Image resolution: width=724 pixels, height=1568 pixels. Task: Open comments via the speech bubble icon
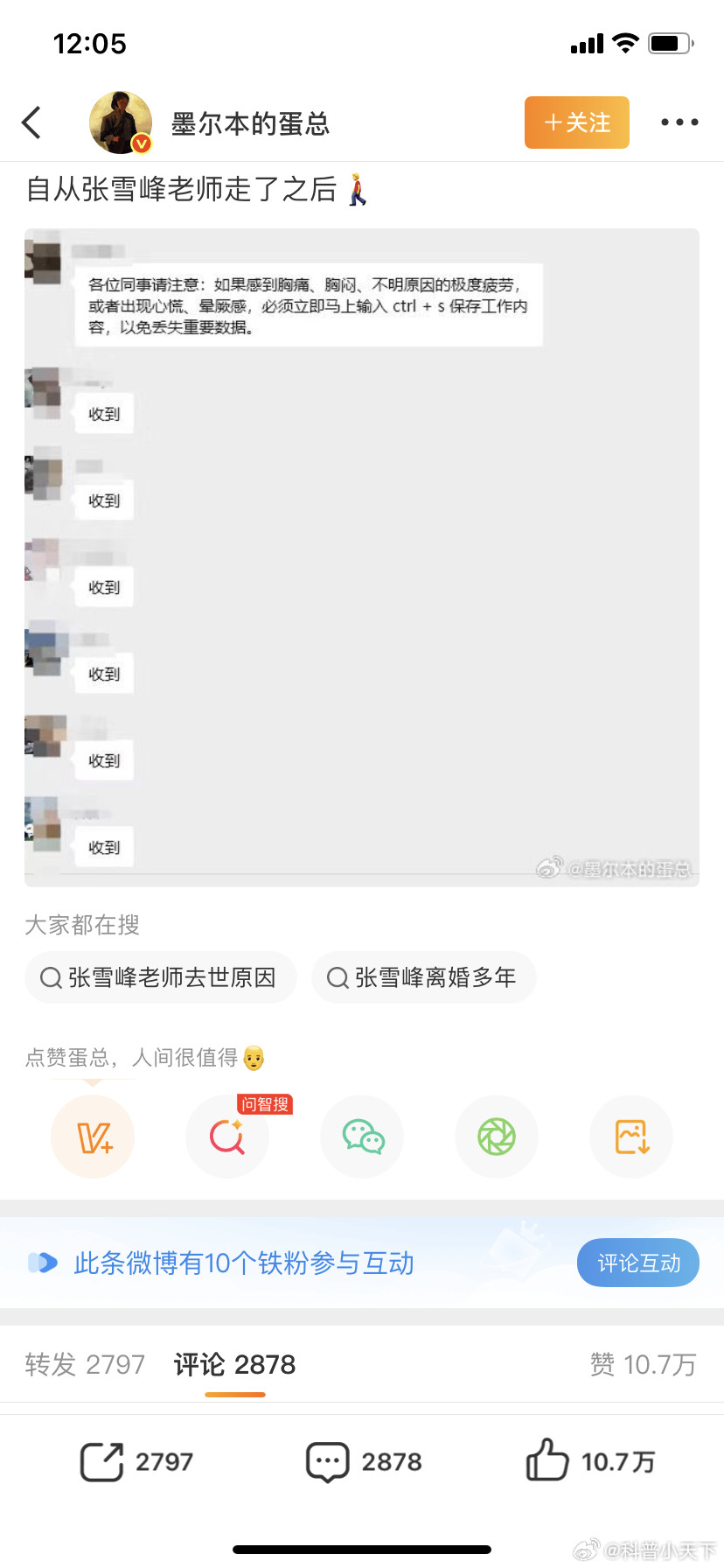[x=327, y=1459]
